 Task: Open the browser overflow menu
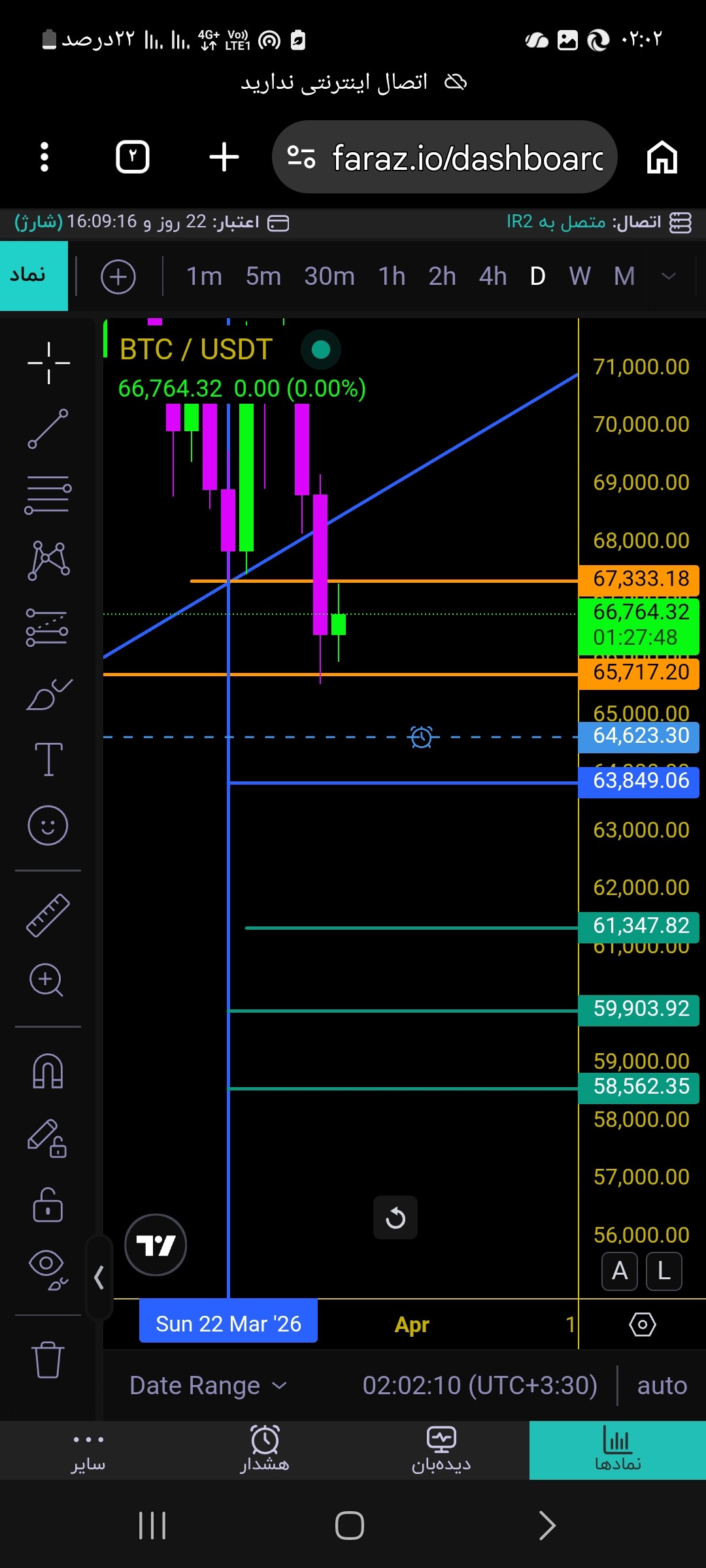[x=44, y=157]
